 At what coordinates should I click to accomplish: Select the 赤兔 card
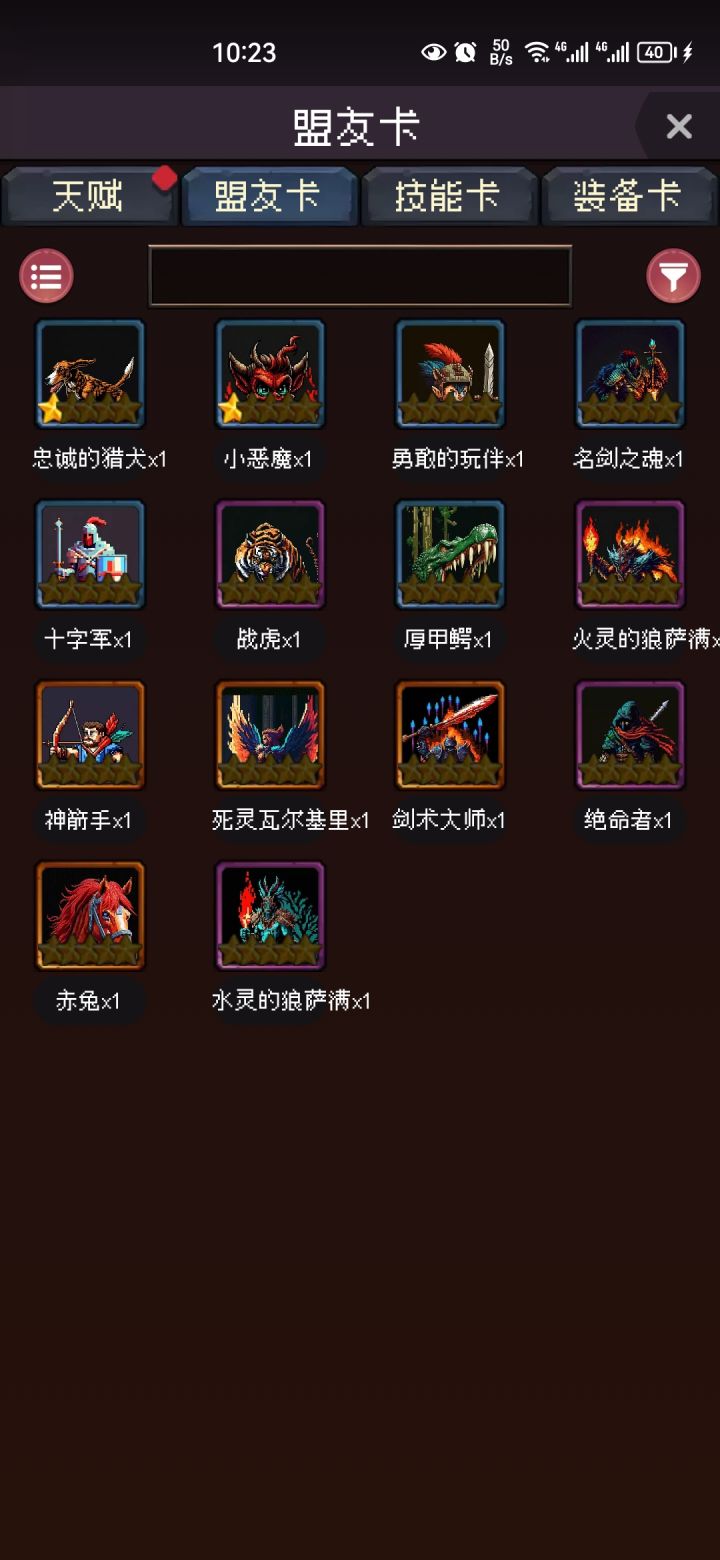[90, 915]
